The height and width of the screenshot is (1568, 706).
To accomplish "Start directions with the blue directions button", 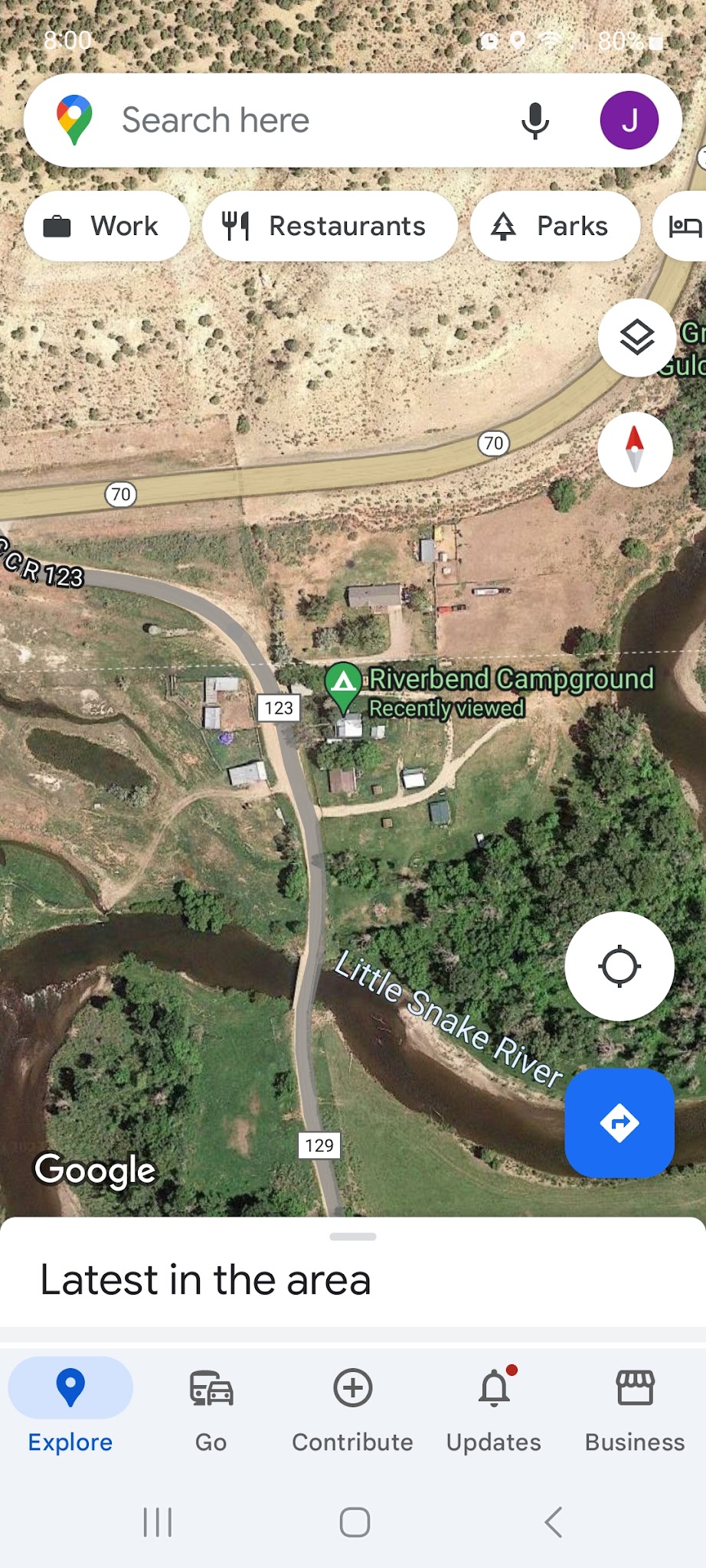I will 619,1122.
